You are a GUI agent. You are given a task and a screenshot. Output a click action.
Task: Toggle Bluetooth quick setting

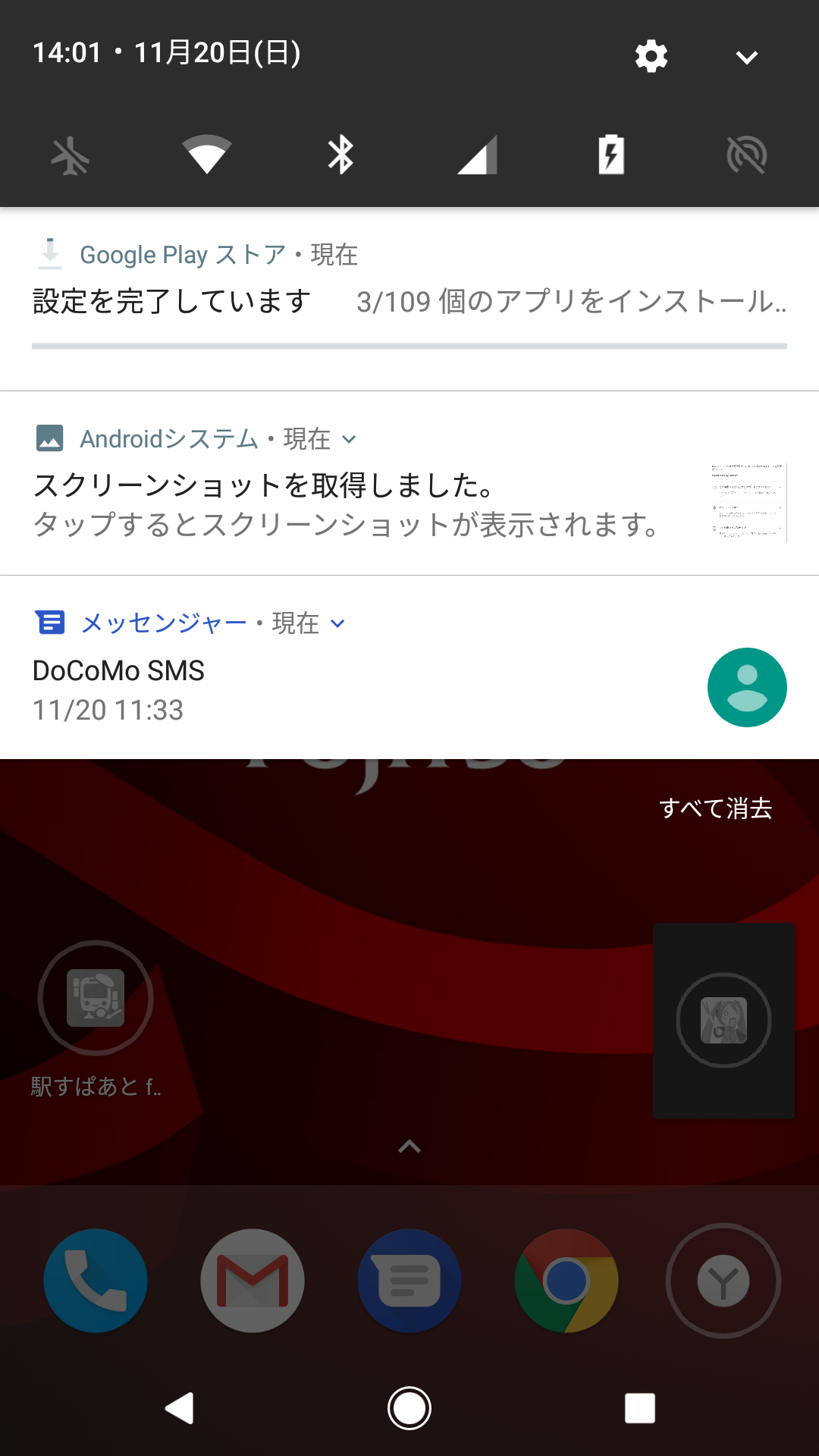click(341, 155)
